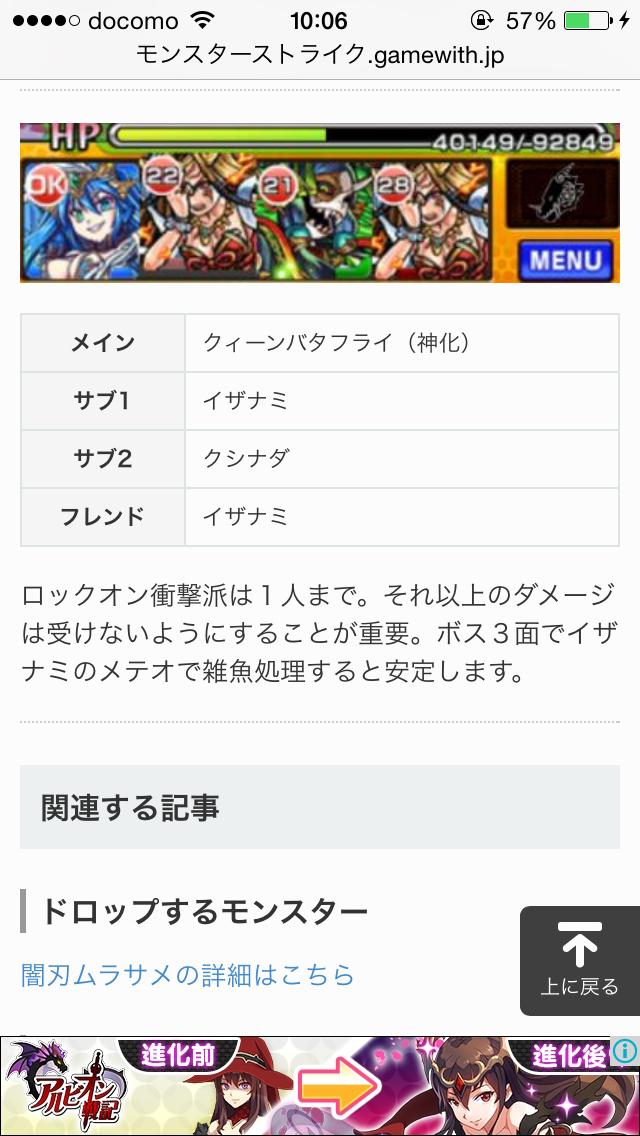The height and width of the screenshot is (1136, 640).
Task: Tap the gamewith.jp address bar
Action: [320, 55]
